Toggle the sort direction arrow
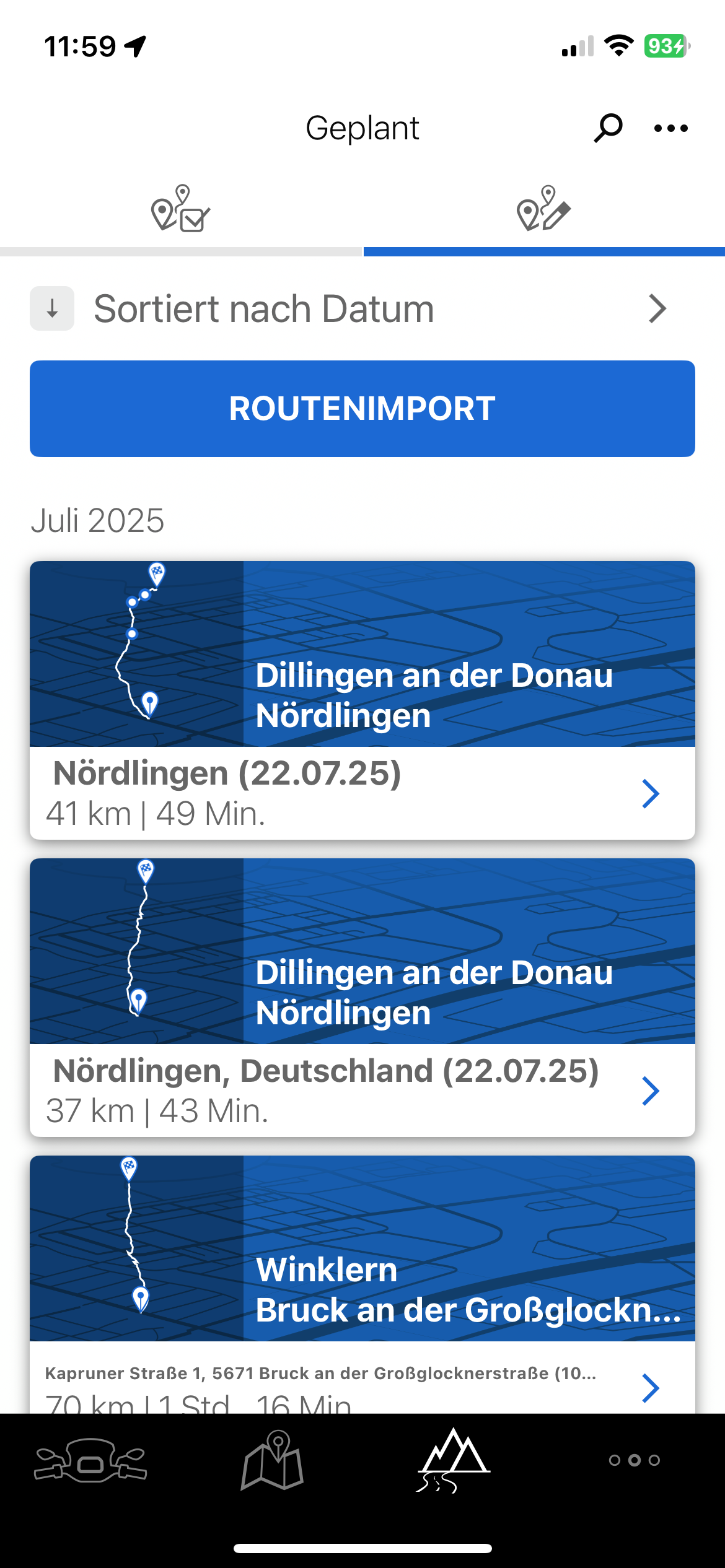Image resolution: width=725 pixels, height=1568 pixels. (52, 308)
